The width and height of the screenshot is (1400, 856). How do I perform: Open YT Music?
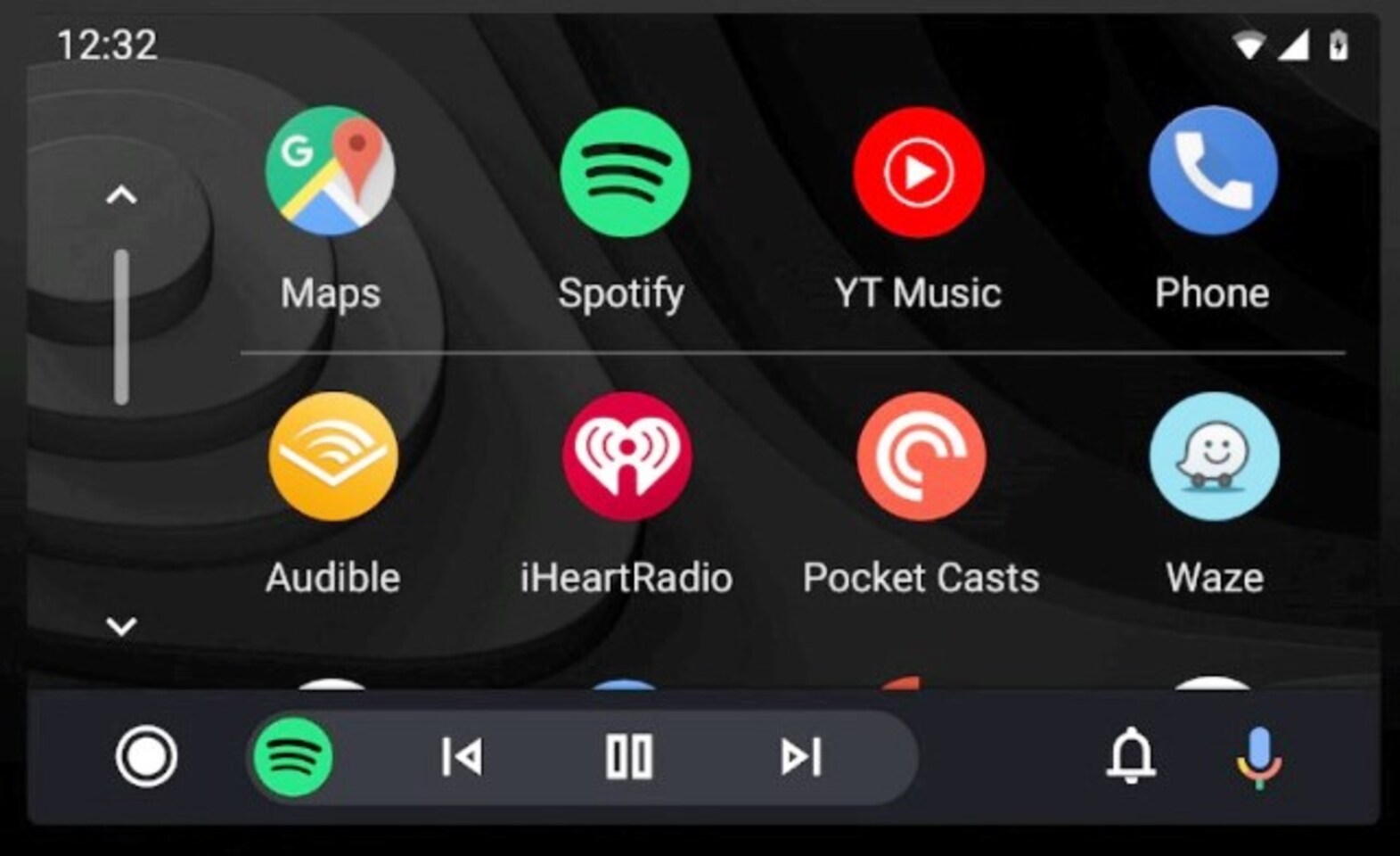918,173
